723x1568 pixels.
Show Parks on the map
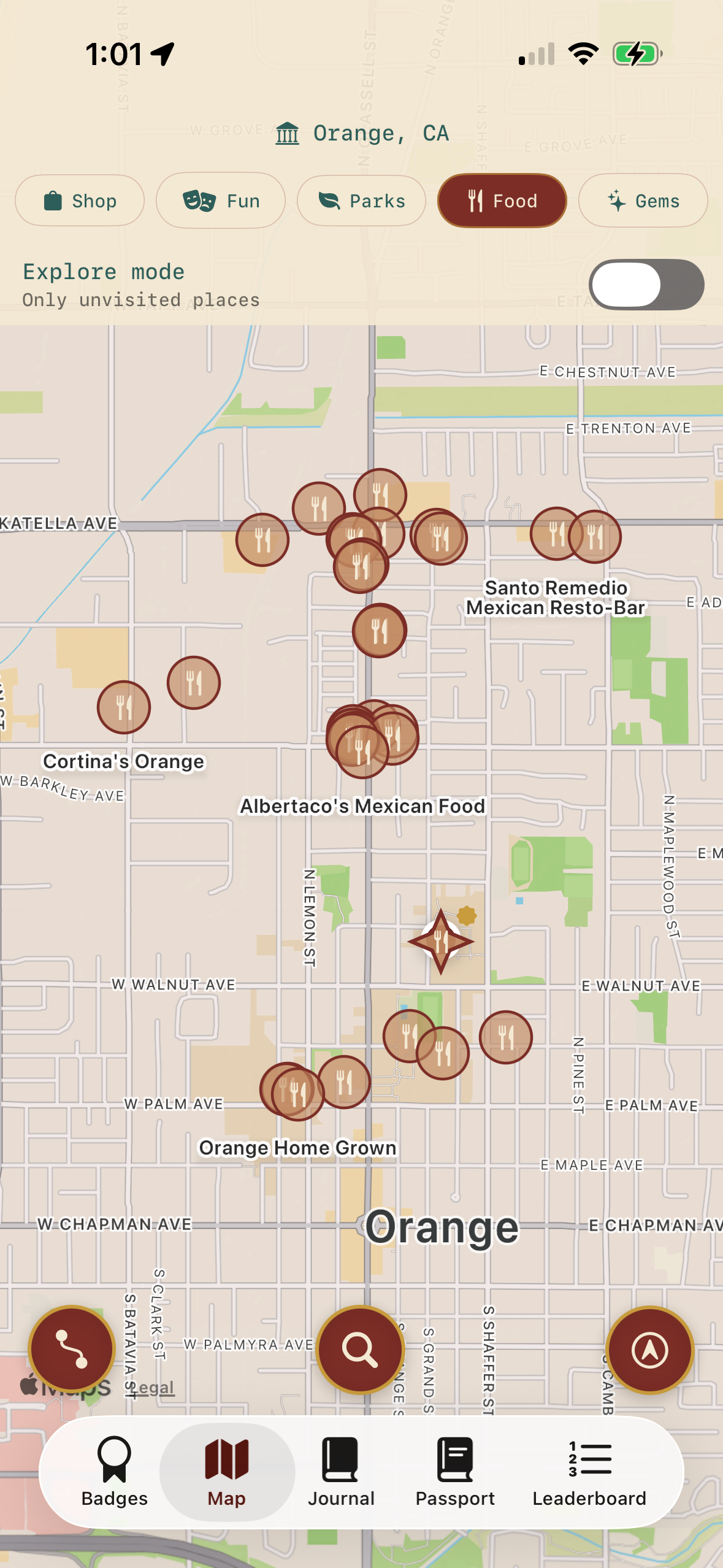[361, 201]
